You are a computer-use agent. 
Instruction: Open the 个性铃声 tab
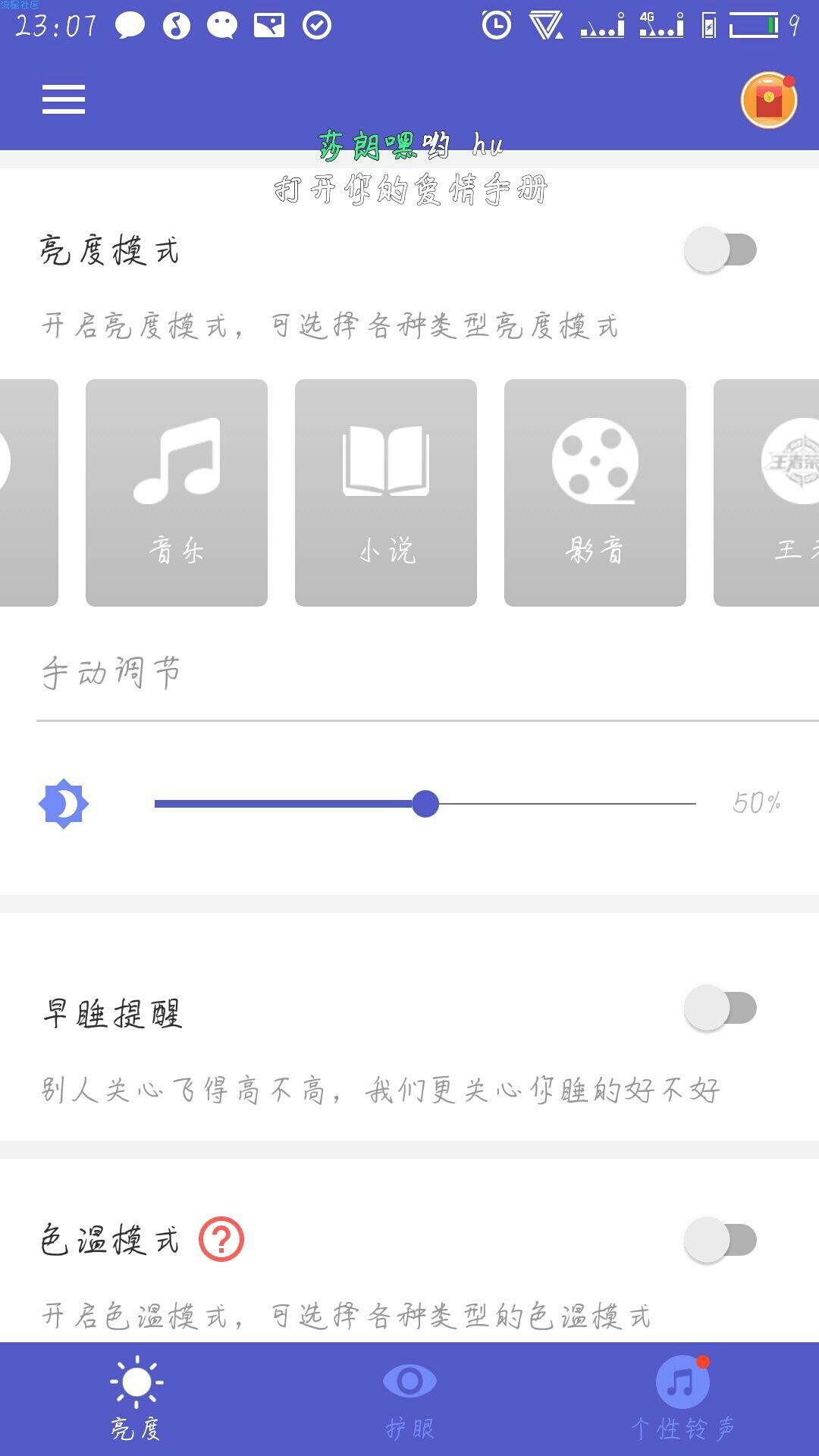(682, 1398)
